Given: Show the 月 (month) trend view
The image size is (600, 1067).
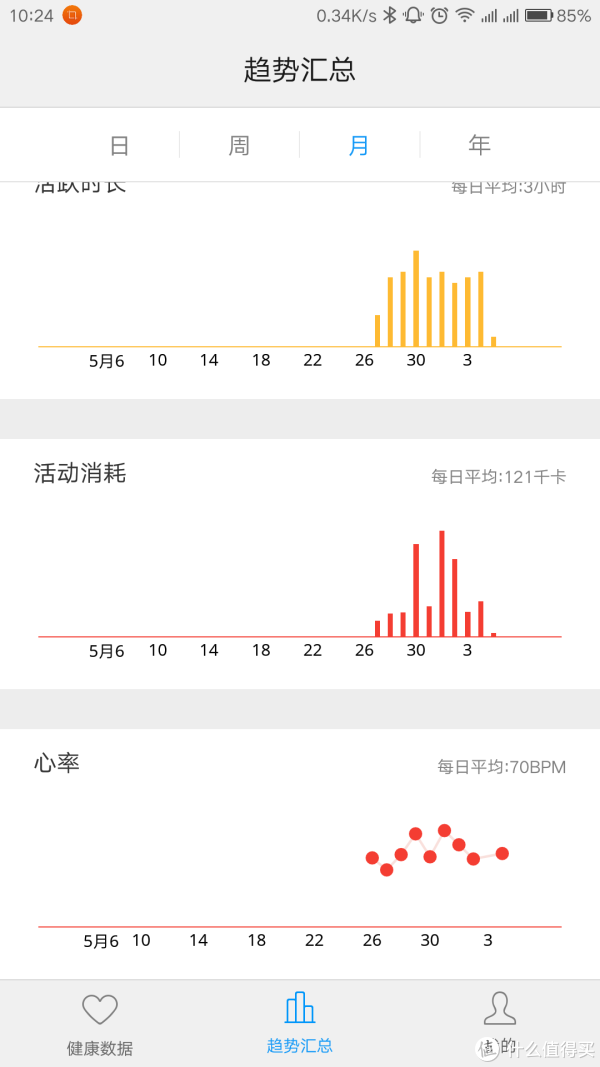Looking at the screenshot, I should (359, 145).
